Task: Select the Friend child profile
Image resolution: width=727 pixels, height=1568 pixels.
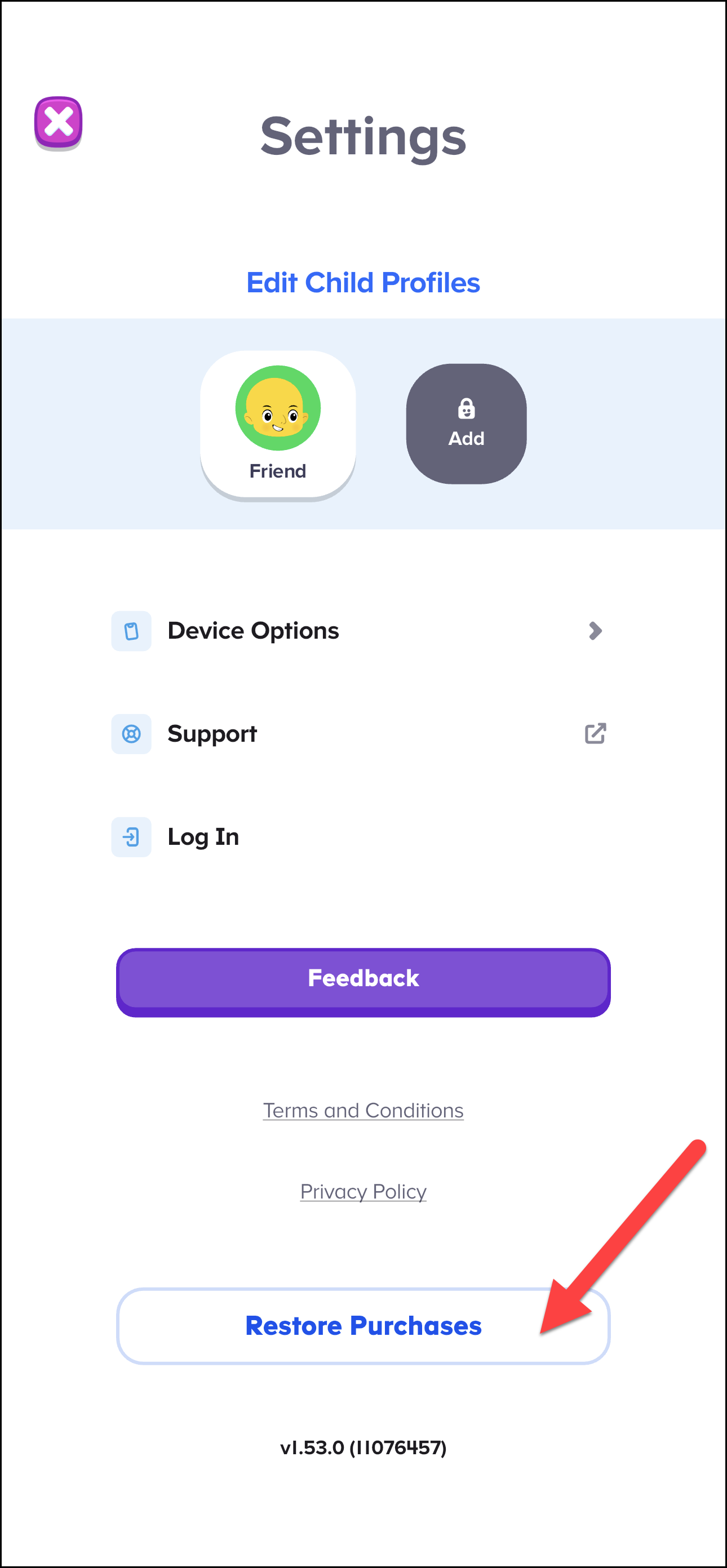Action: 278,424
